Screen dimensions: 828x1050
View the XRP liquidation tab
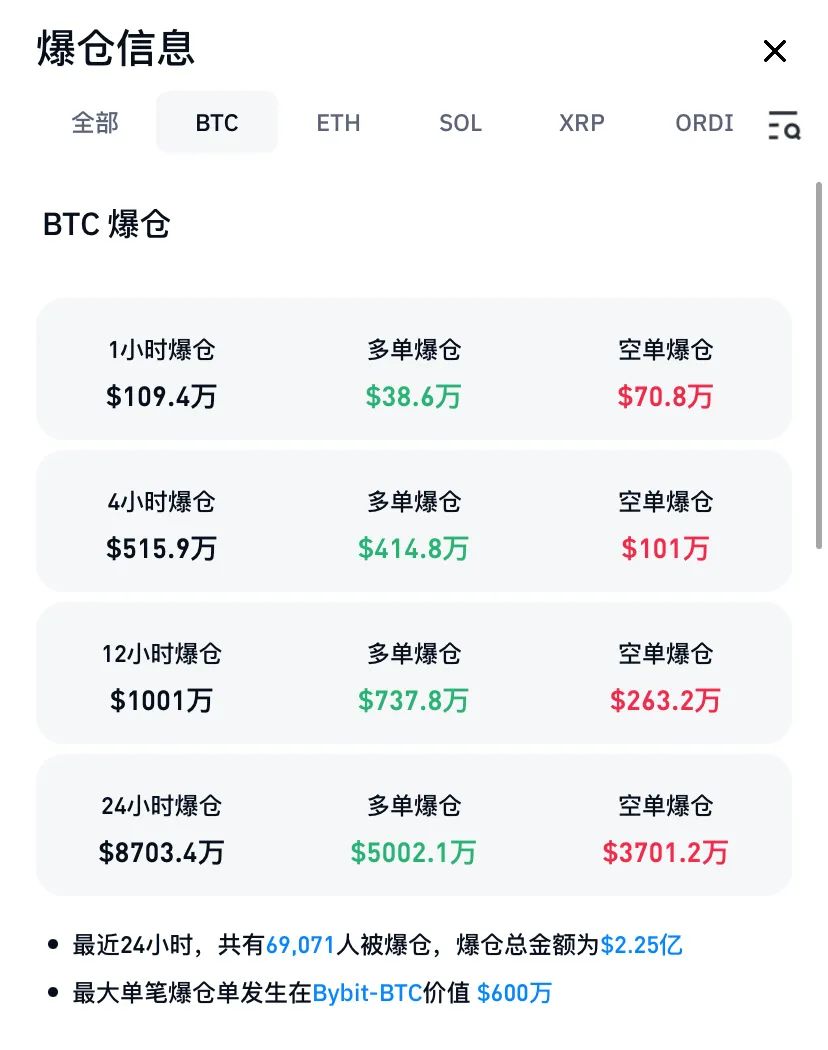pos(582,123)
